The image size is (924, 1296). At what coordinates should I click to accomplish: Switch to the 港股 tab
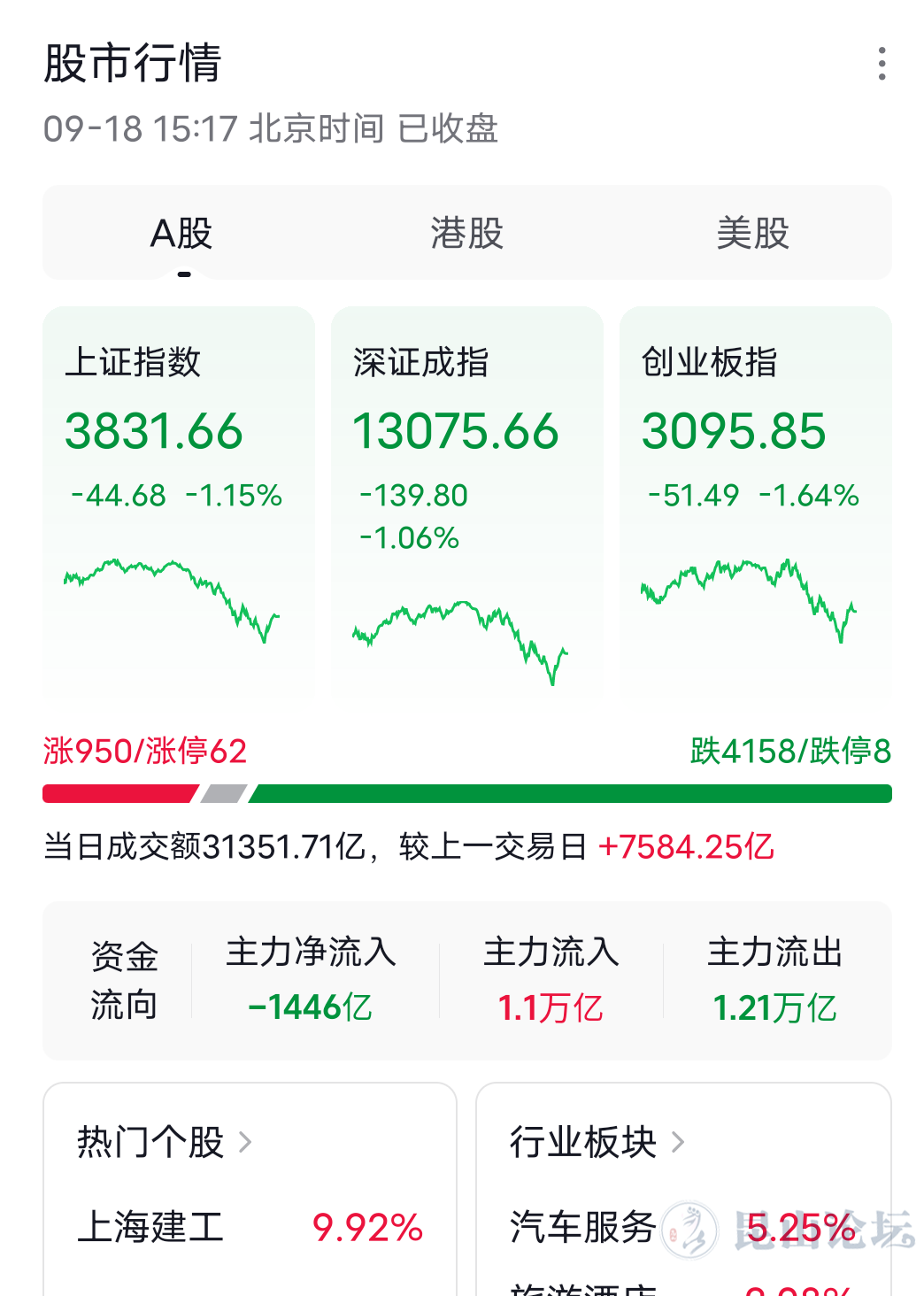pyautogui.click(x=466, y=234)
